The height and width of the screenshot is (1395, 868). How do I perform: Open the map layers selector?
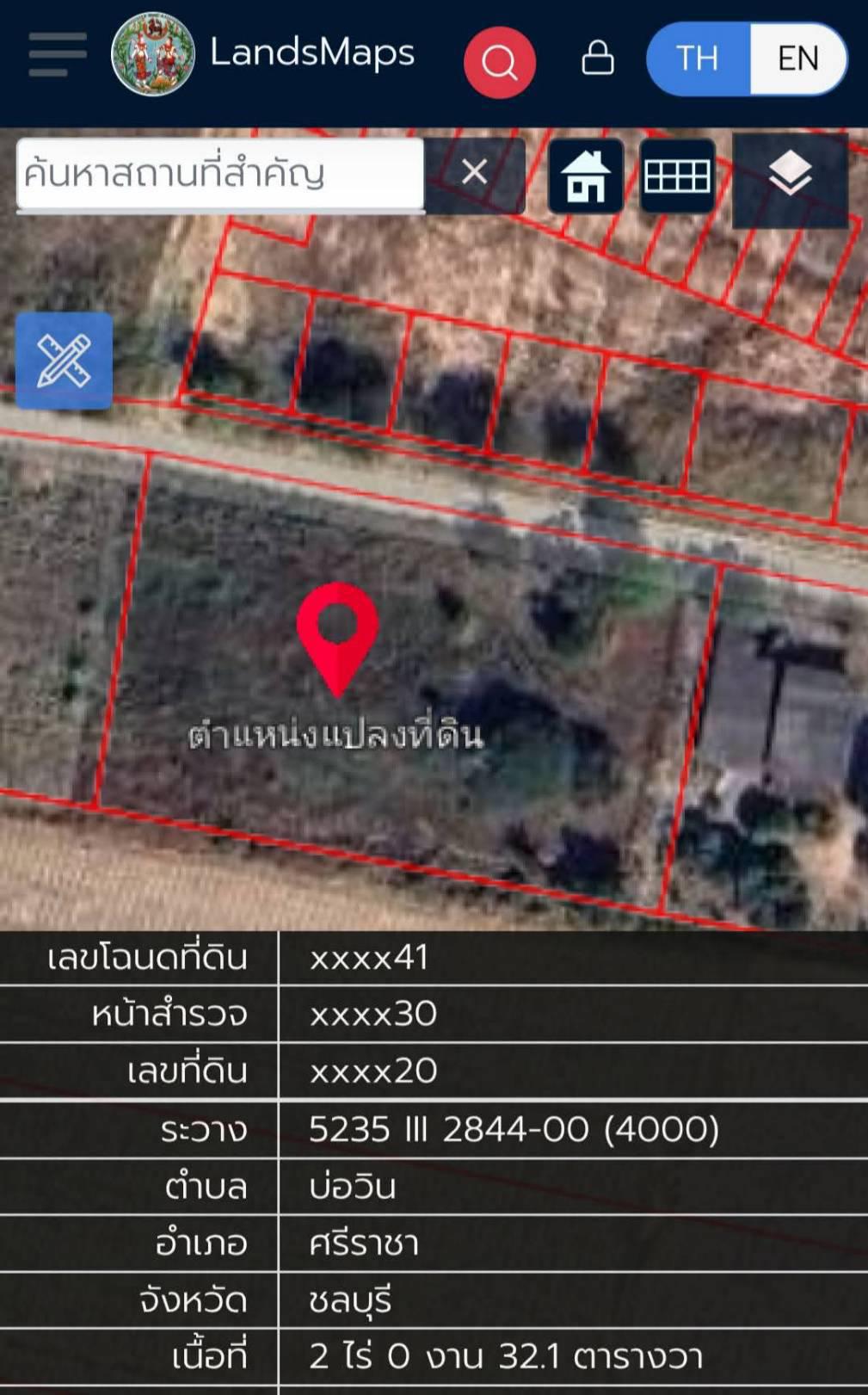click(x=790, y=176)
